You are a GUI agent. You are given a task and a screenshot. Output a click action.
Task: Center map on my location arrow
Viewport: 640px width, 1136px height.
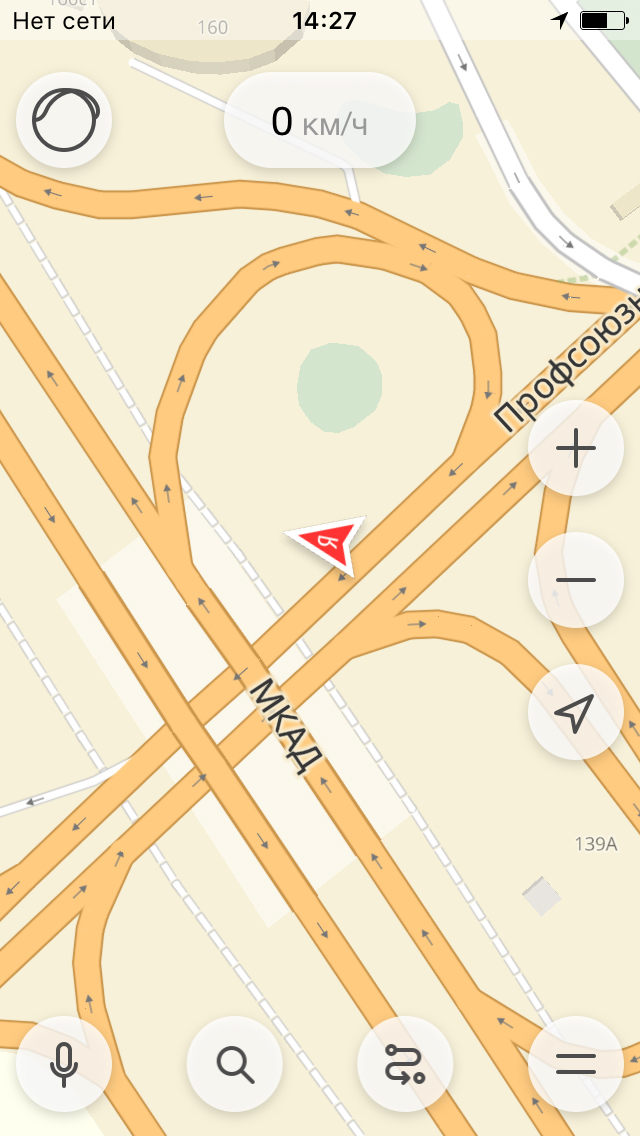click(576, 712)
